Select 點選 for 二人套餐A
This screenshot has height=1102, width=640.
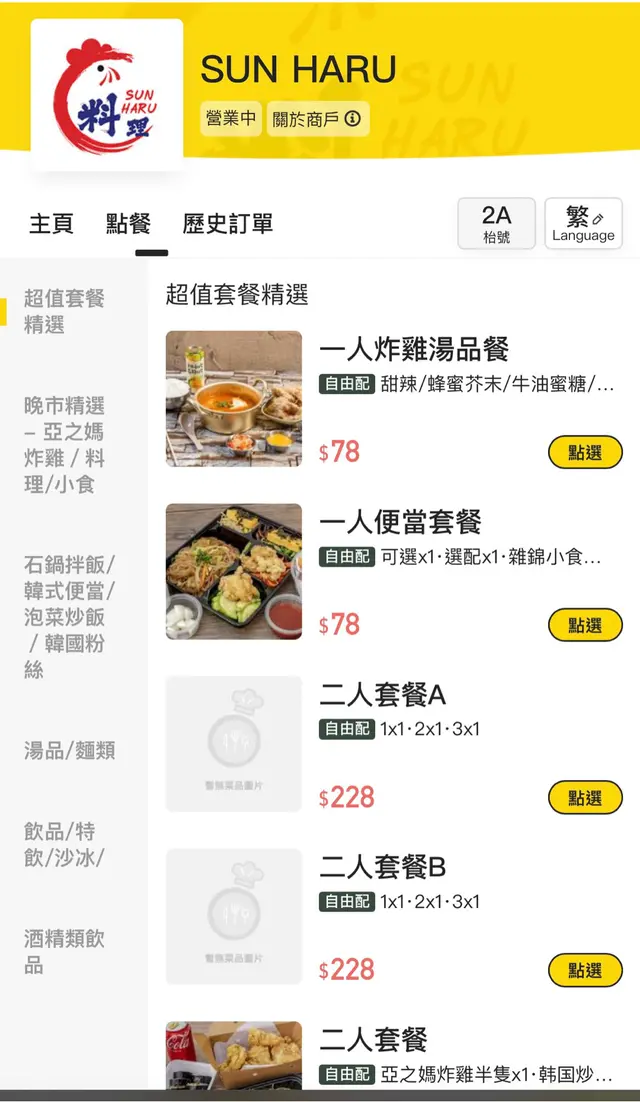tap(585, 798)
